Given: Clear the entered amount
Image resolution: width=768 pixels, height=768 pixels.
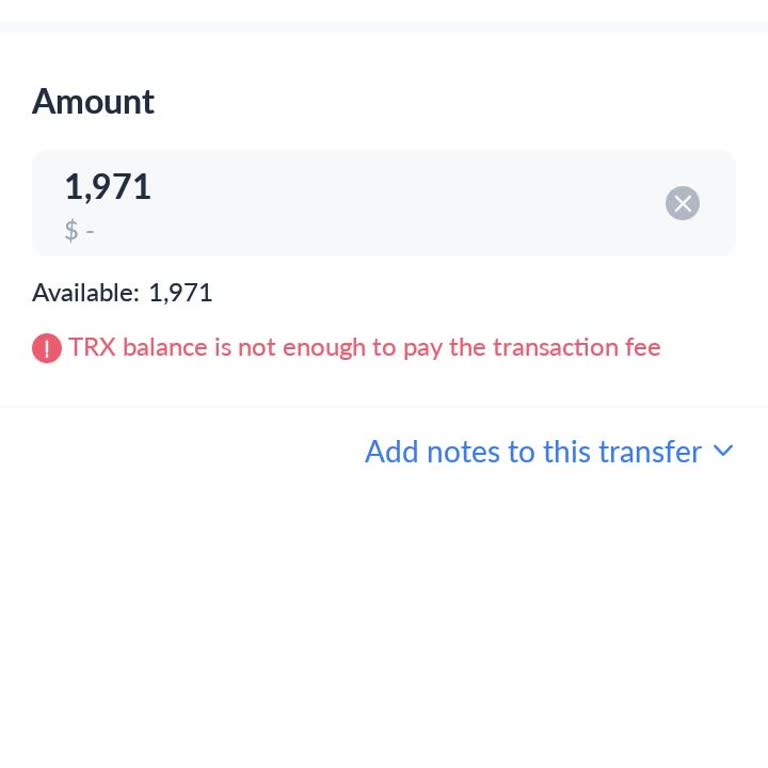Looking at the screenshot, I should [x=682, y=203].
